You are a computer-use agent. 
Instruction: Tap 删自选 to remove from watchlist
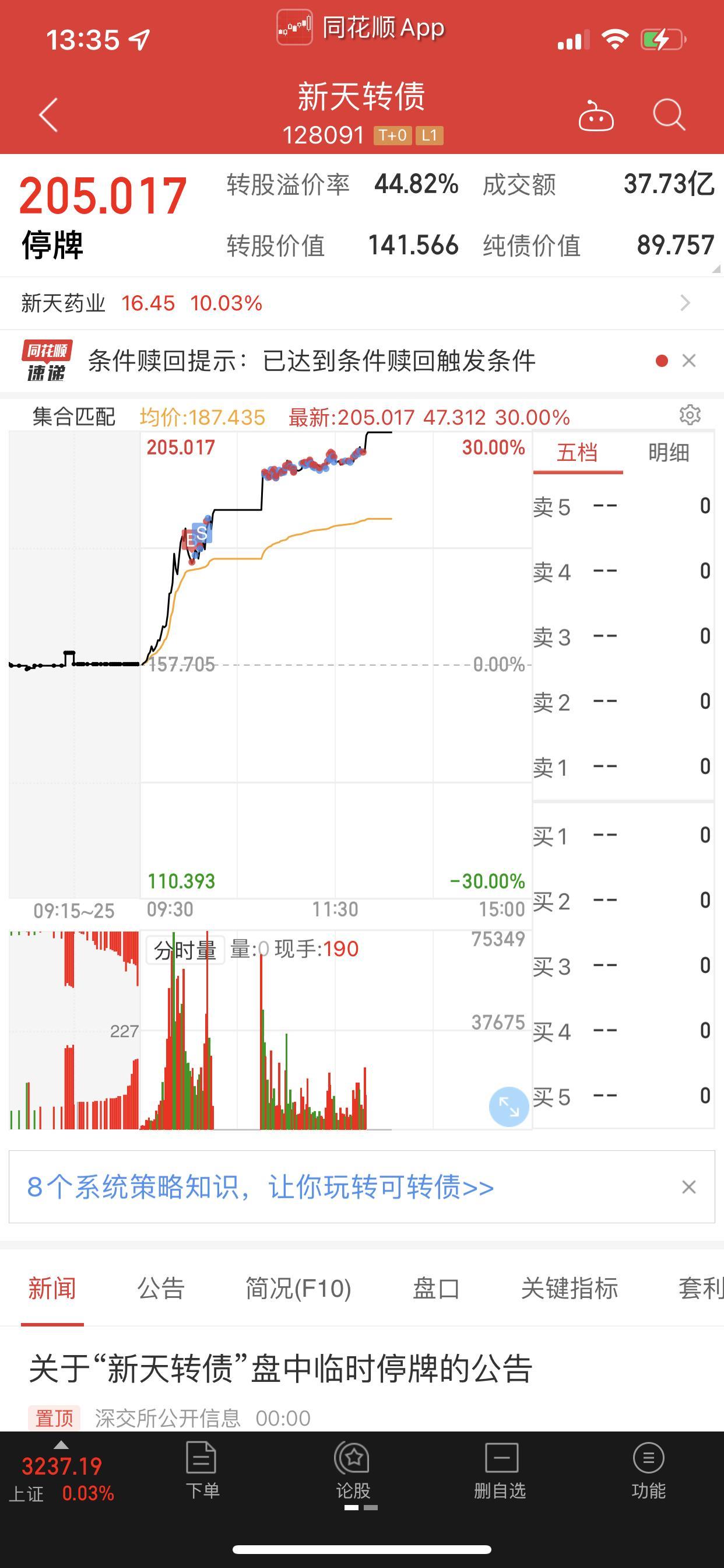tap(500, 1470)
